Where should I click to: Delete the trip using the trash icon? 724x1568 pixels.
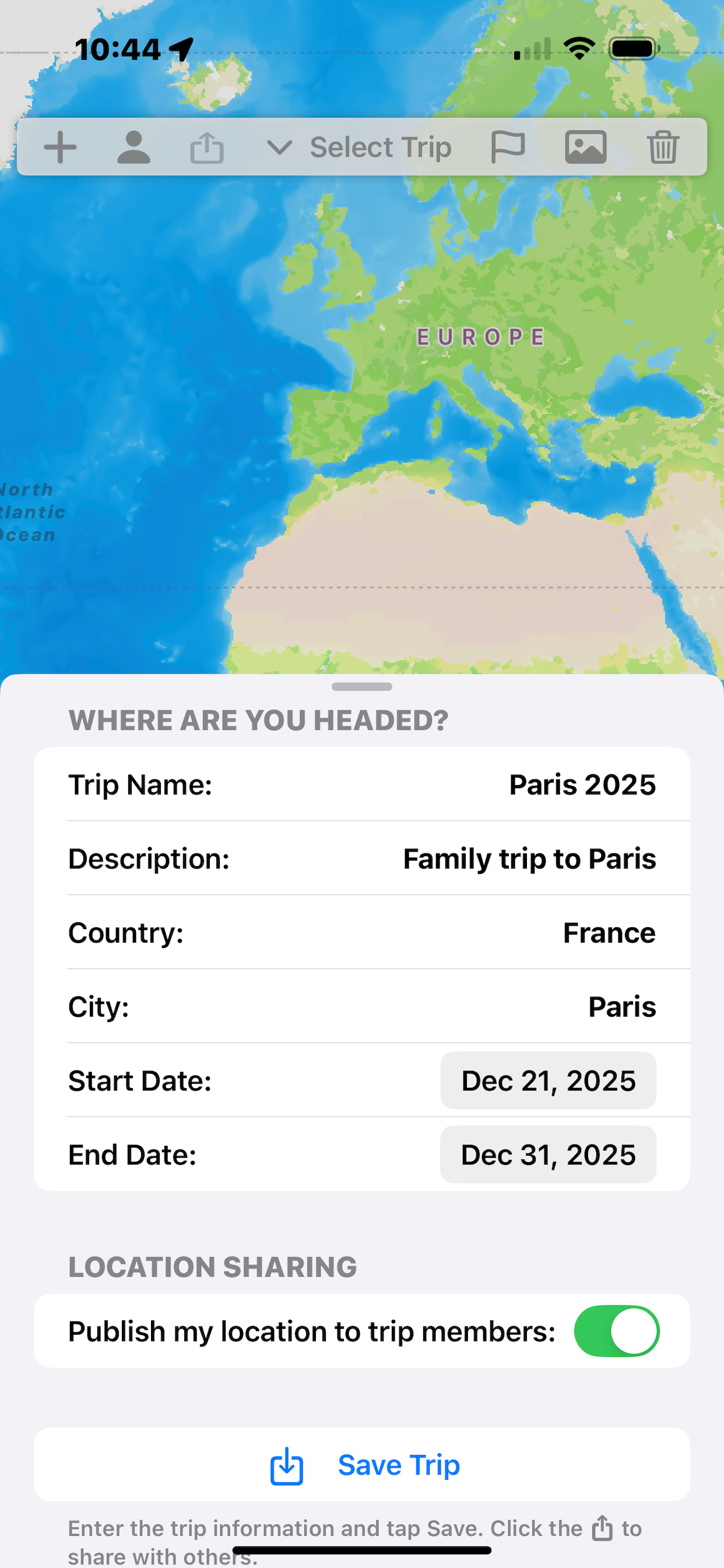coord(663,146)
